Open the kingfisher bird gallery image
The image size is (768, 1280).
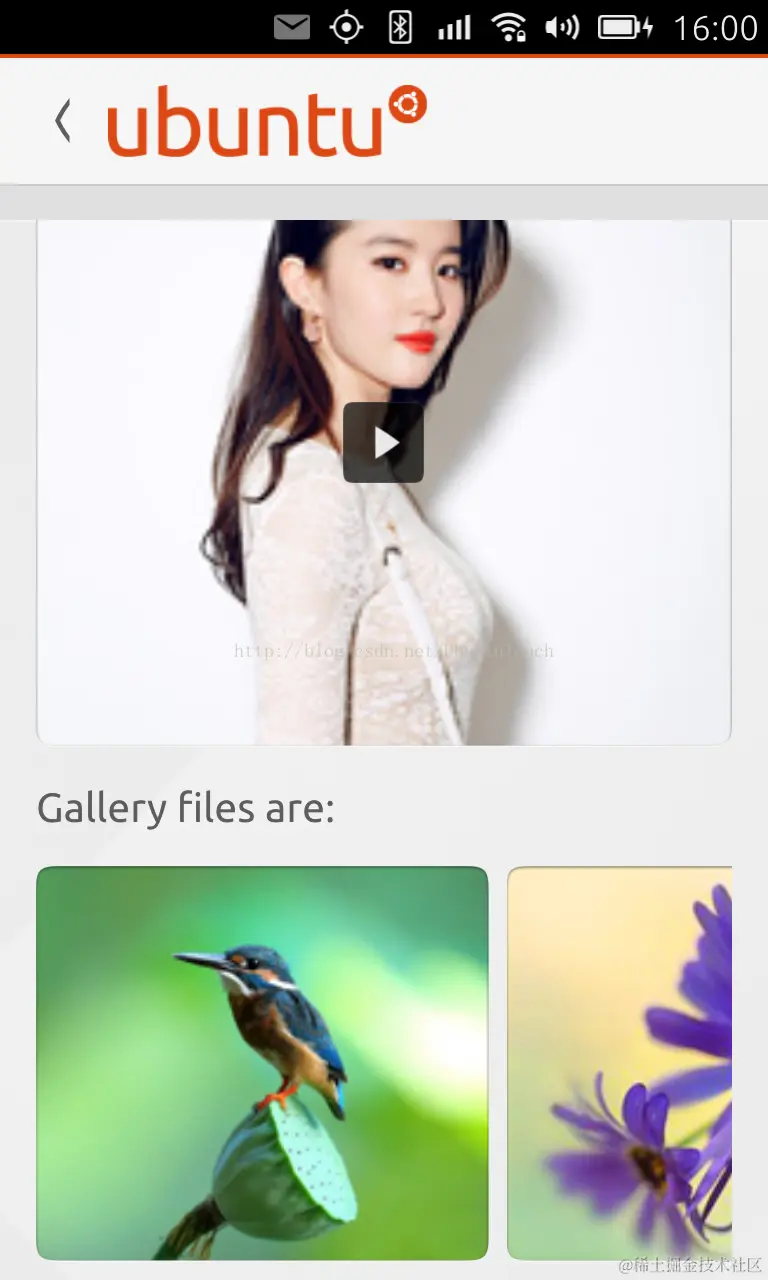(x=262, y=1062)
